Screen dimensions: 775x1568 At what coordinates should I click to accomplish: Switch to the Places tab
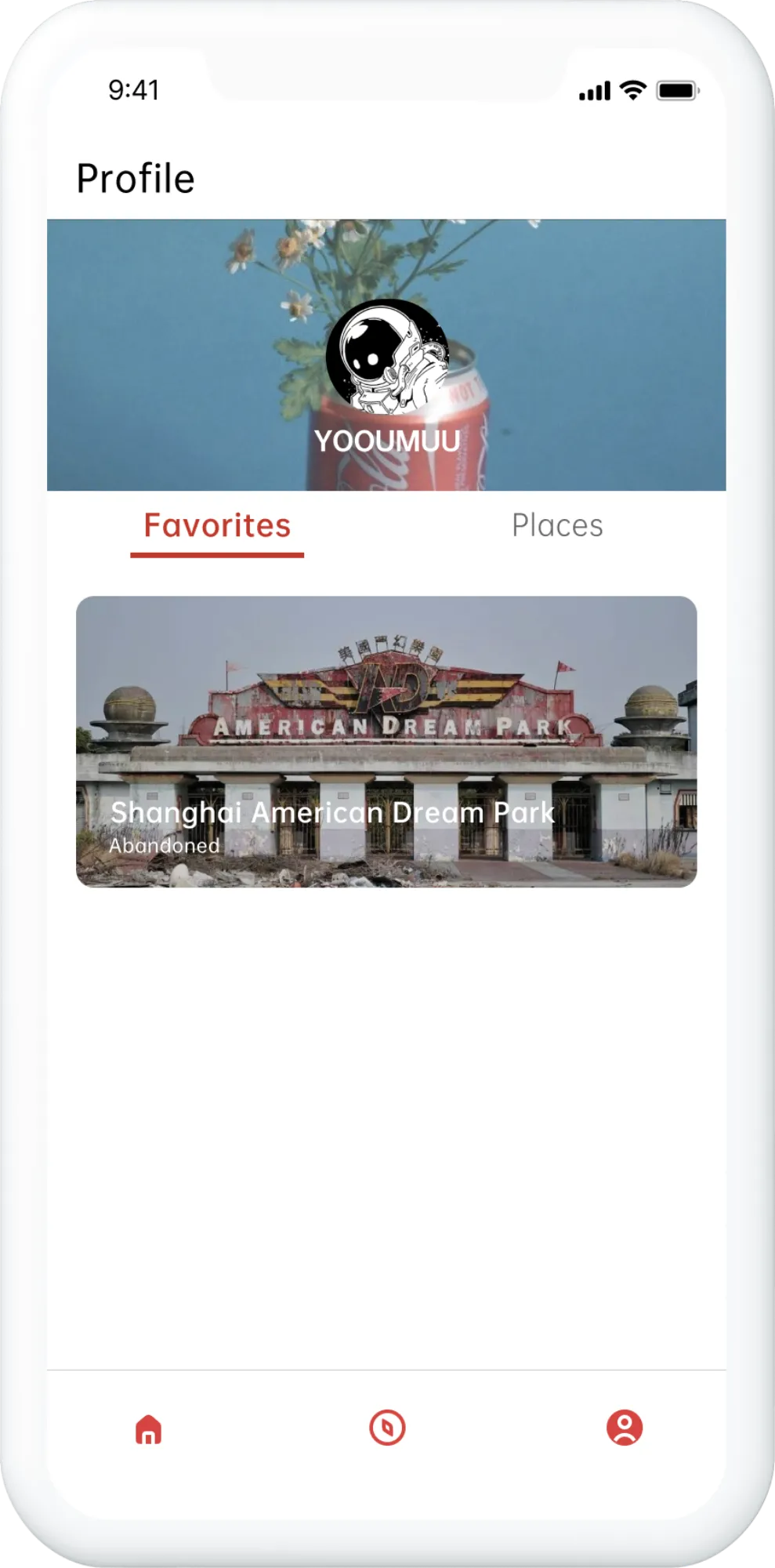(557, 525)
